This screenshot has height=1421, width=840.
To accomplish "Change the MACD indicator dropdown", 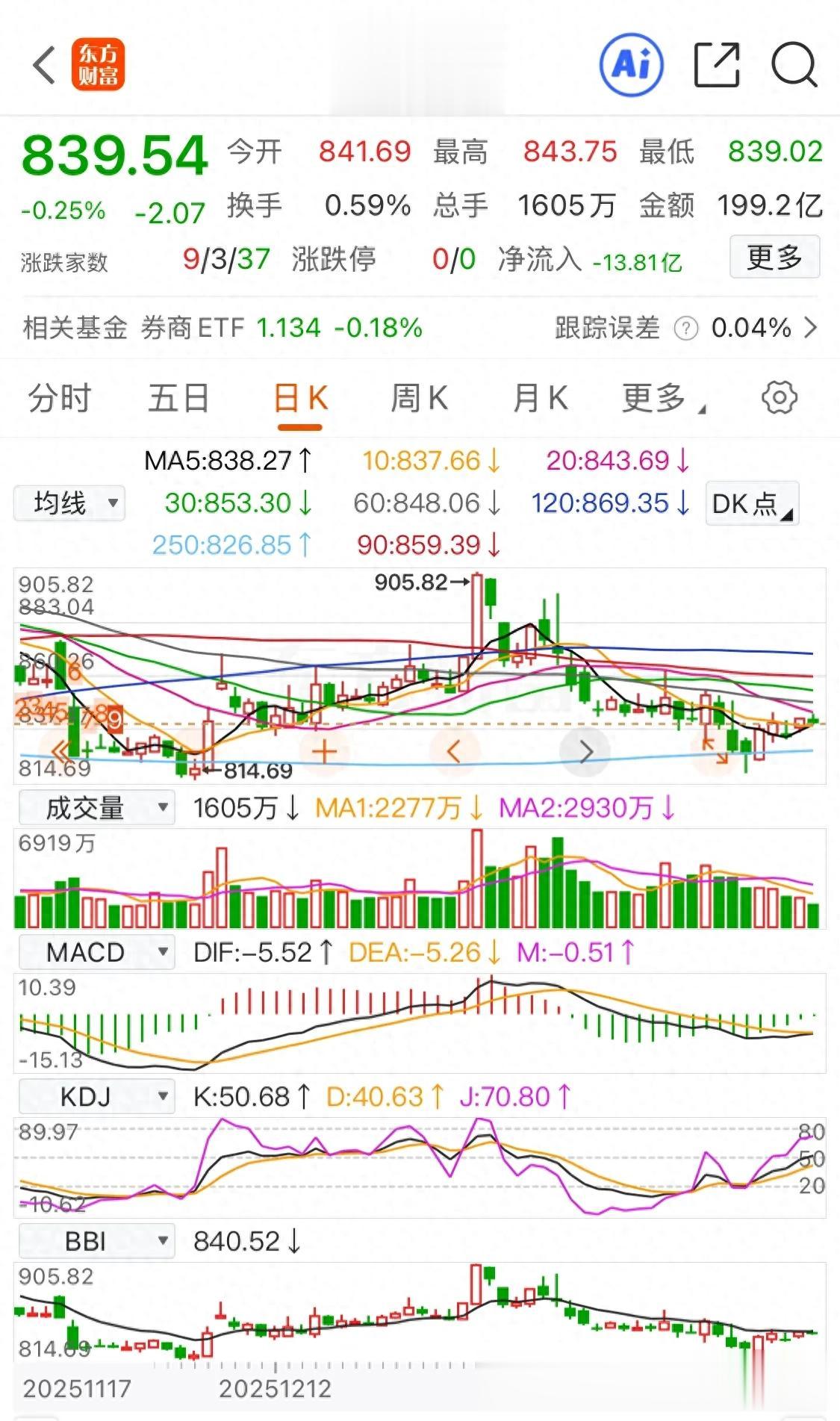I will 96,952.
